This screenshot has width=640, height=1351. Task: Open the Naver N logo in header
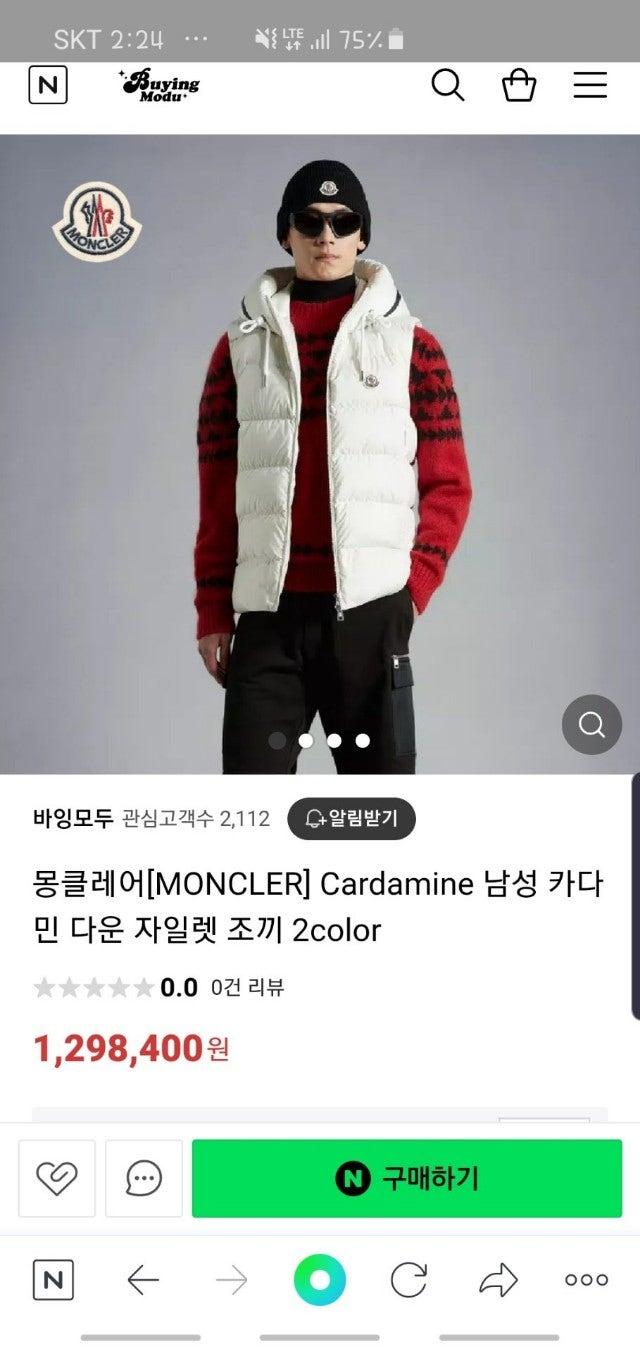(x=47, y=86)
